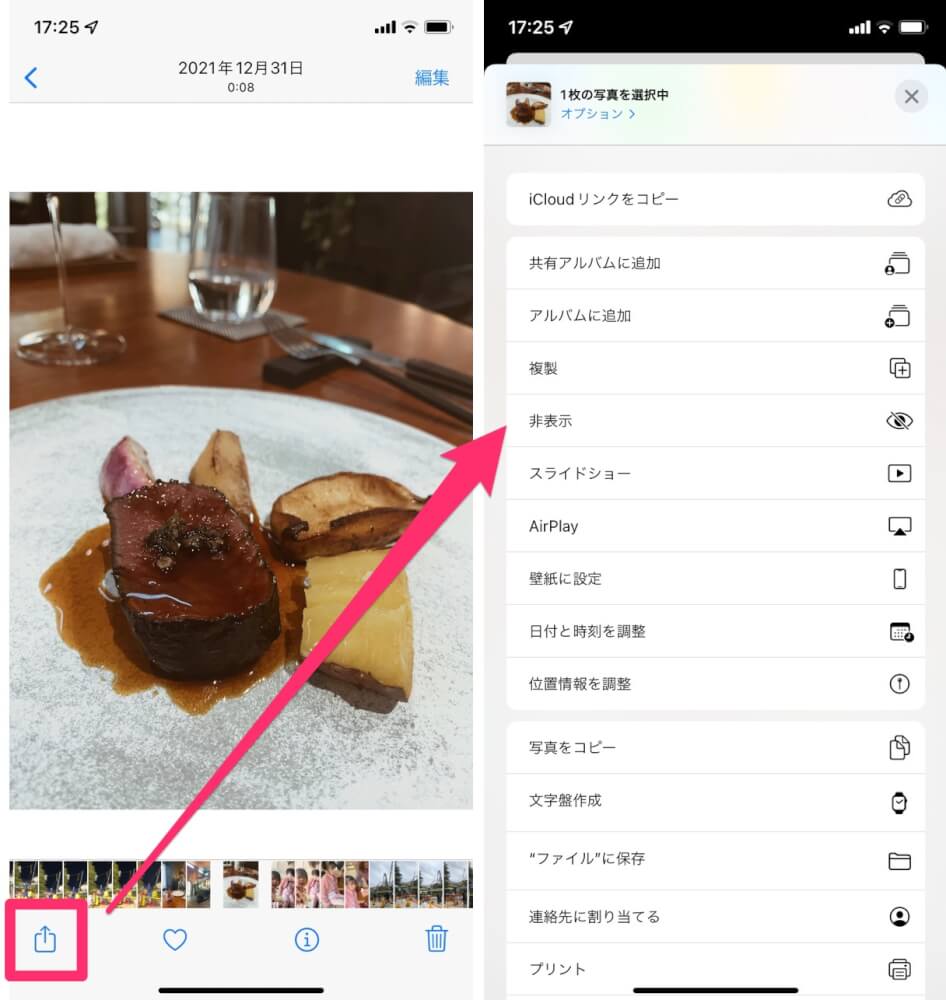Favorite the photo with the heart icon
946x1000 pixels.
[176, 939]
